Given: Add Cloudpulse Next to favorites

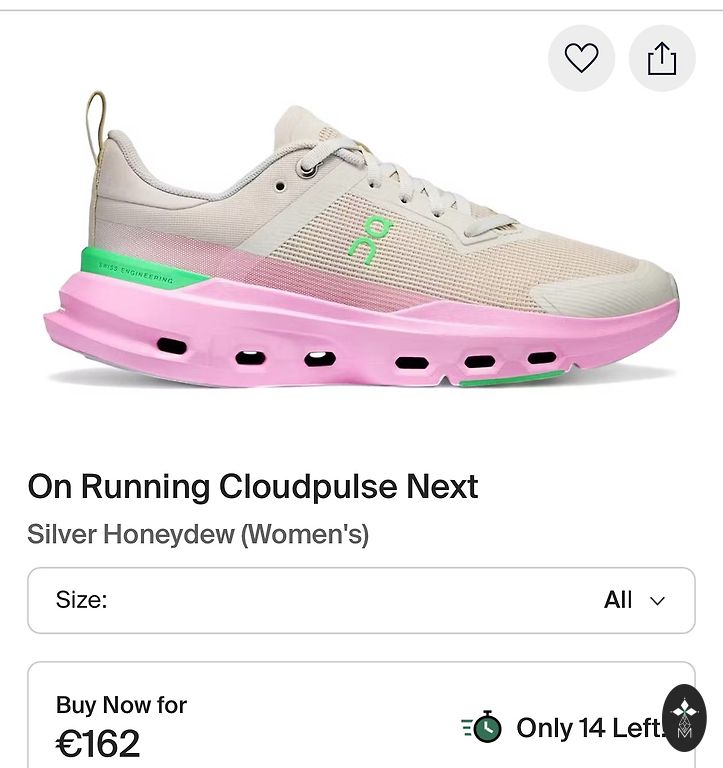Looking at the screenshot, I should (581, 59).
